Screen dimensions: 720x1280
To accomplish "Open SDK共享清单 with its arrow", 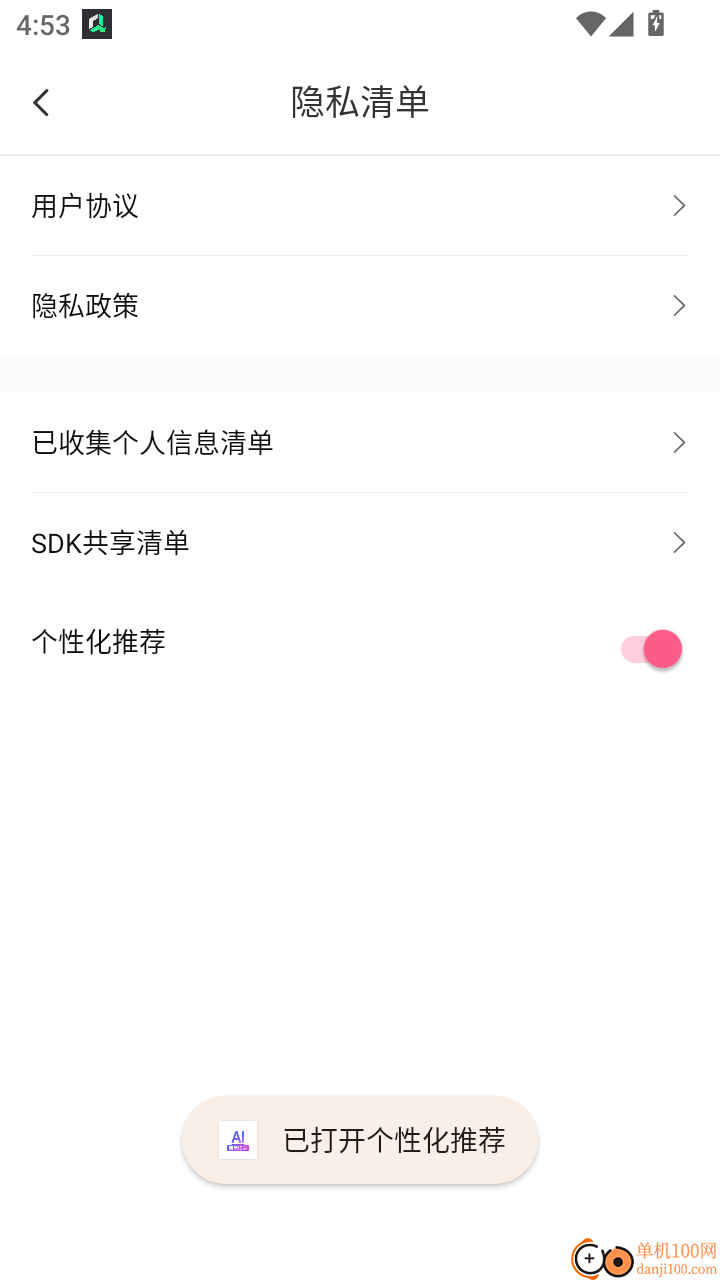I will click(x=679, y=542).
